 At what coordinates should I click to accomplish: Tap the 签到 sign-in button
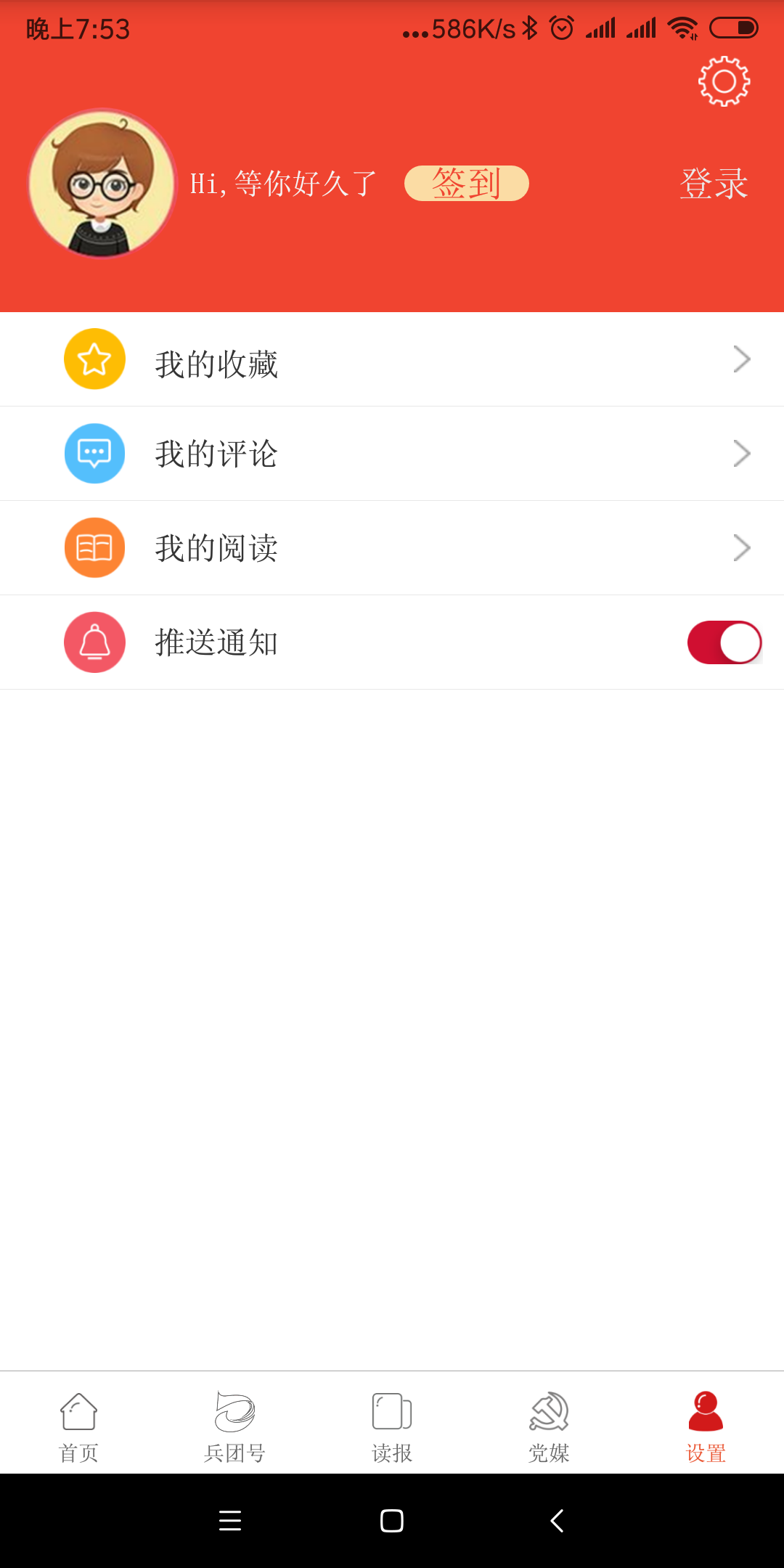click(467, 184)
